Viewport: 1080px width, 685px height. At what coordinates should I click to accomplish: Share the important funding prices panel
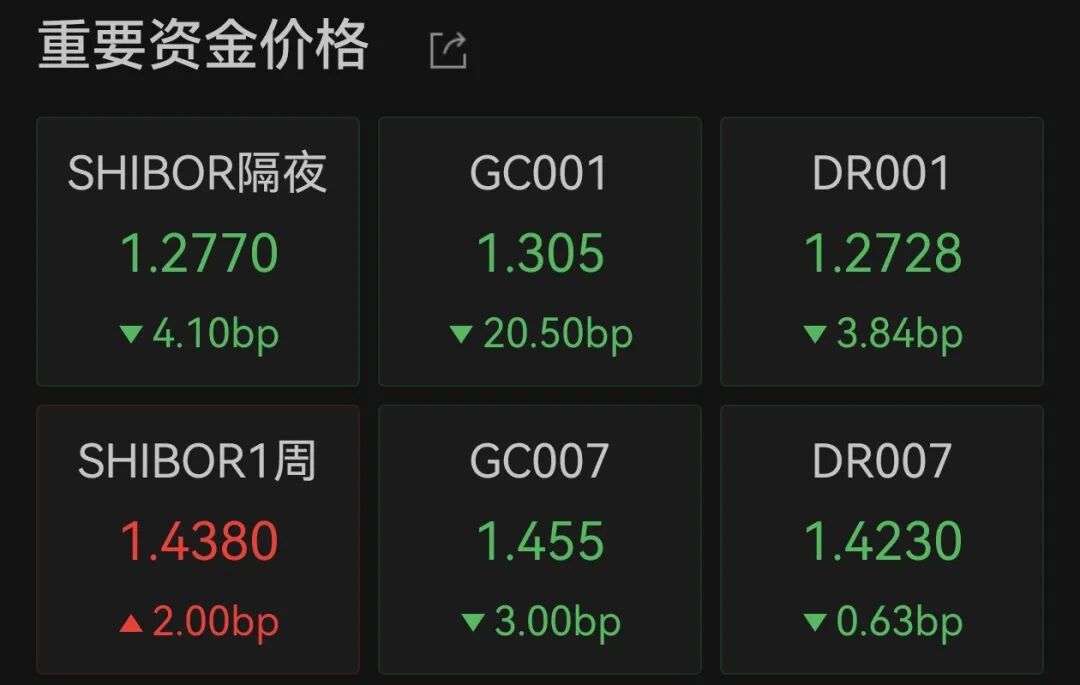[x=448, y=50]
